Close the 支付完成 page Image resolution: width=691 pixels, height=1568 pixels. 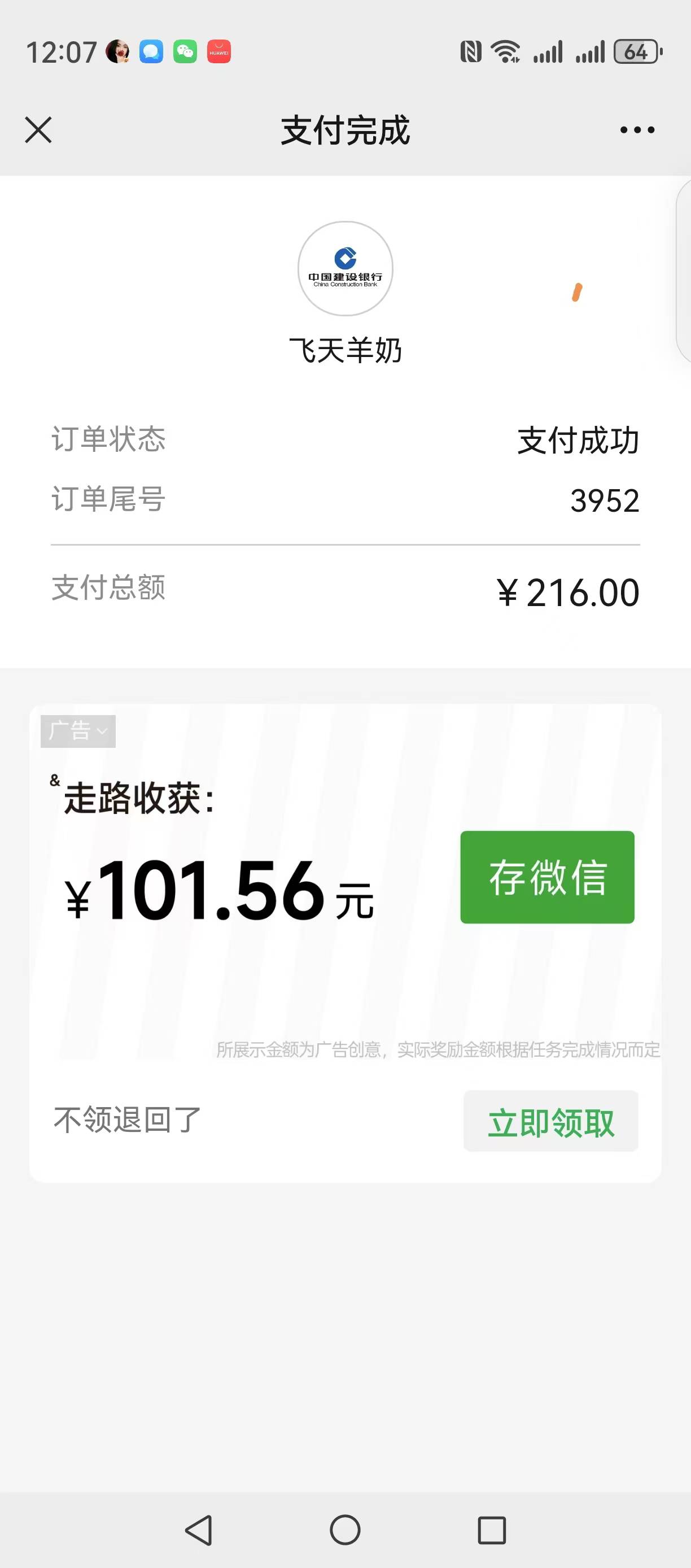(38, 130)
